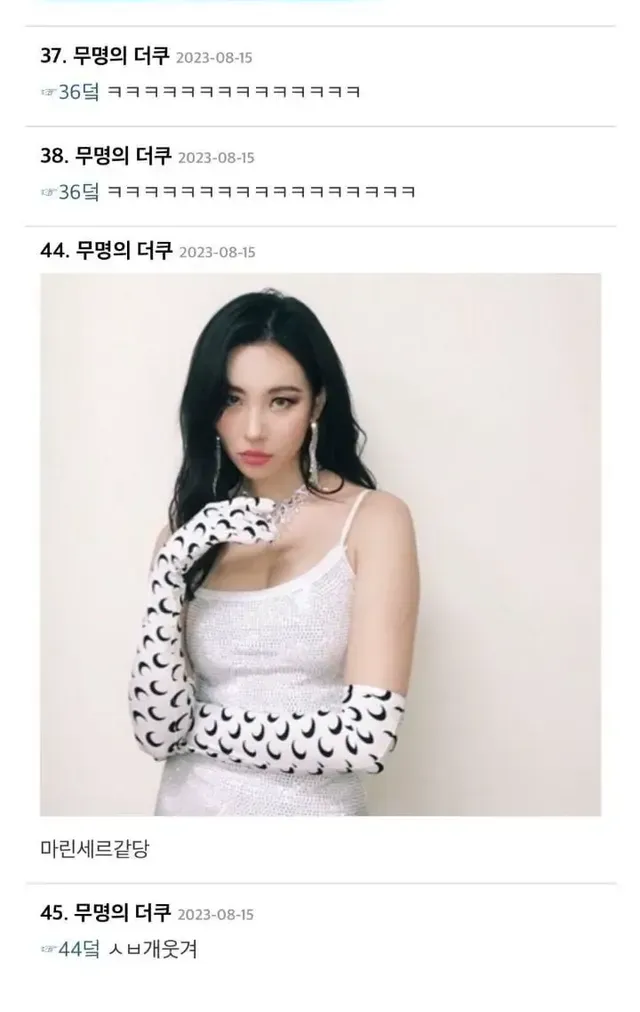
Task: Open the photo attached in comment 44
Action: click(x=320, y=544)
